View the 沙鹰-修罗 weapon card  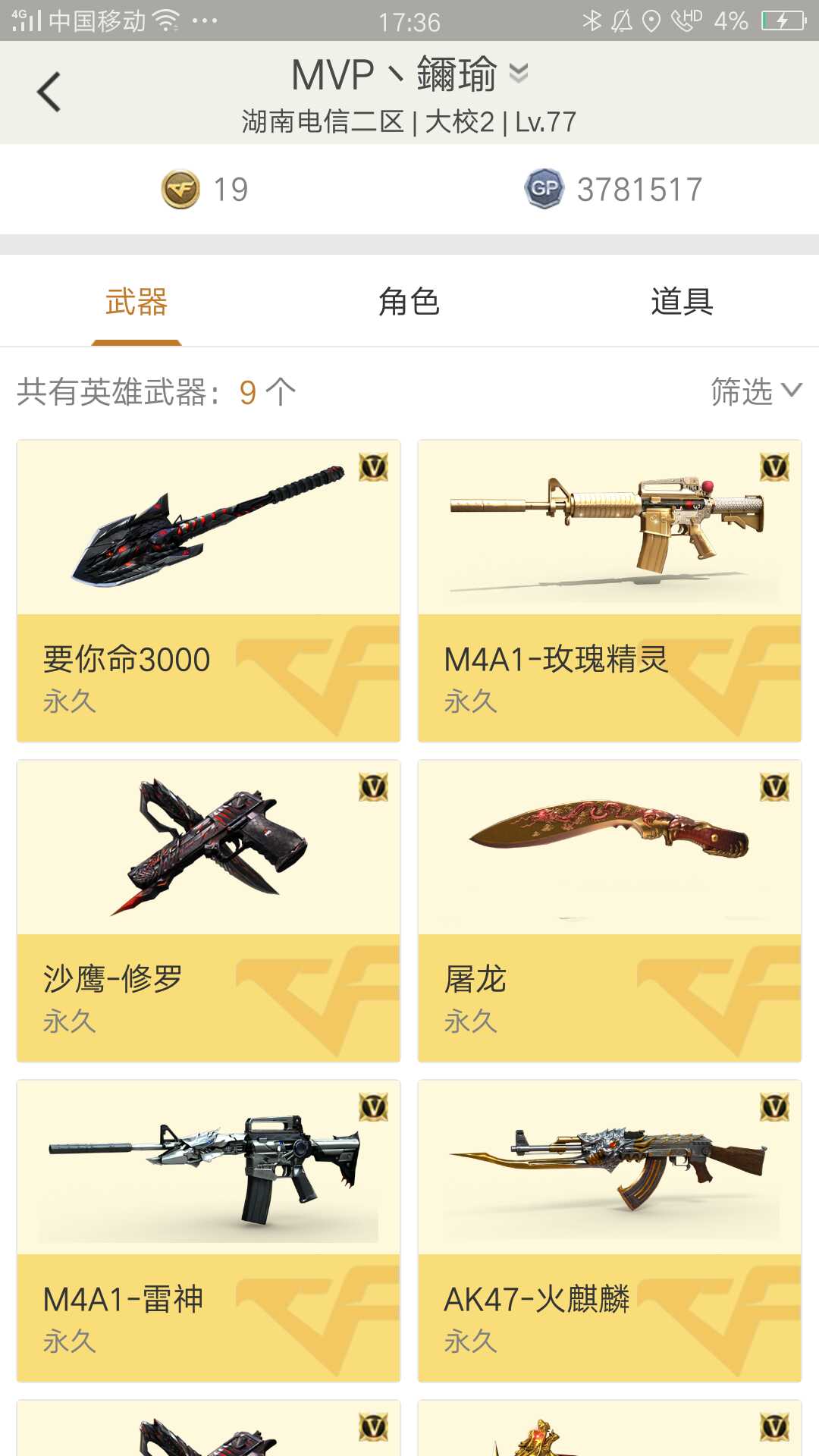tap(209, 911)
